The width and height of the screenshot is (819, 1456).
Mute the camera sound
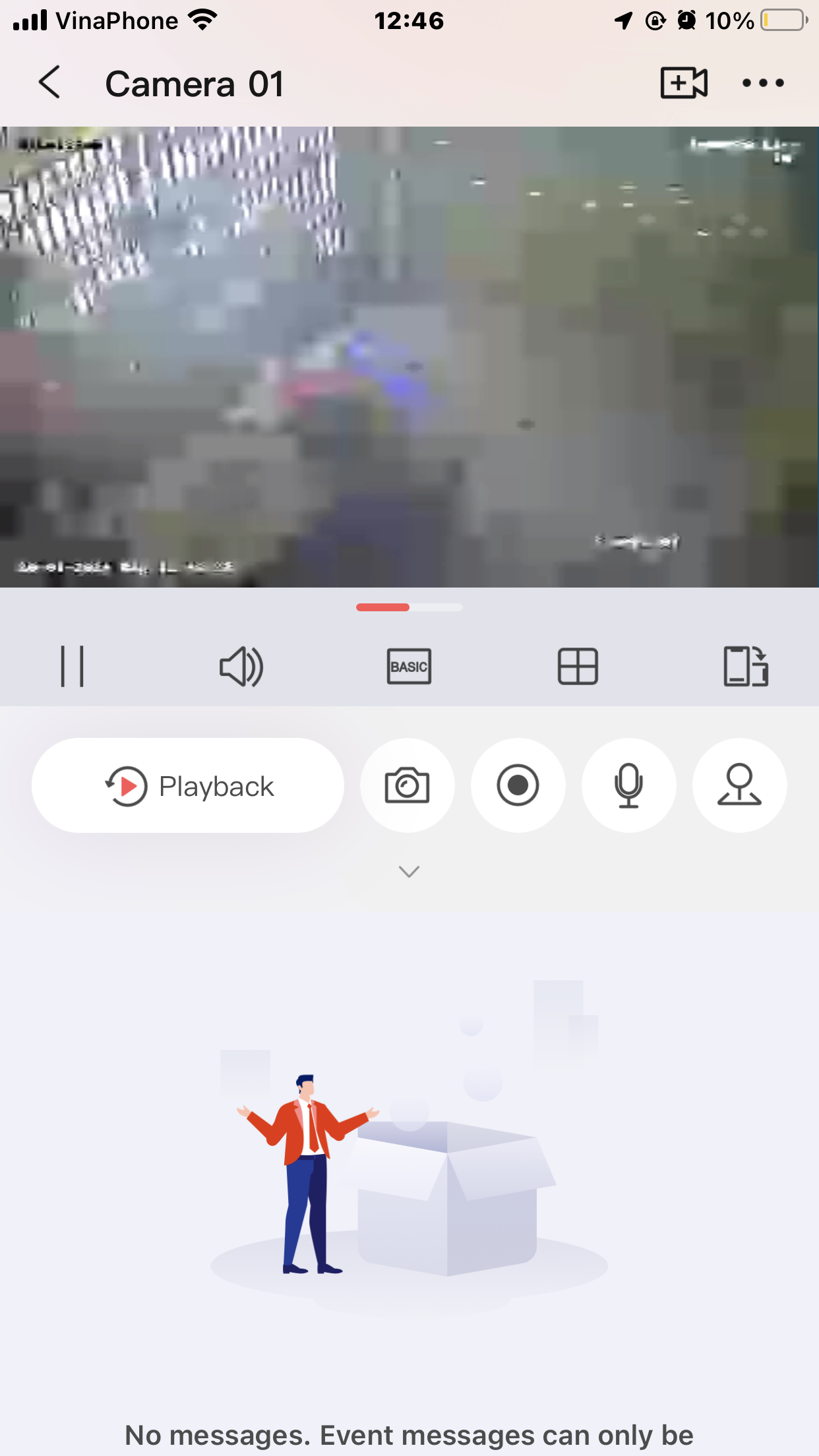coord(241,667)
